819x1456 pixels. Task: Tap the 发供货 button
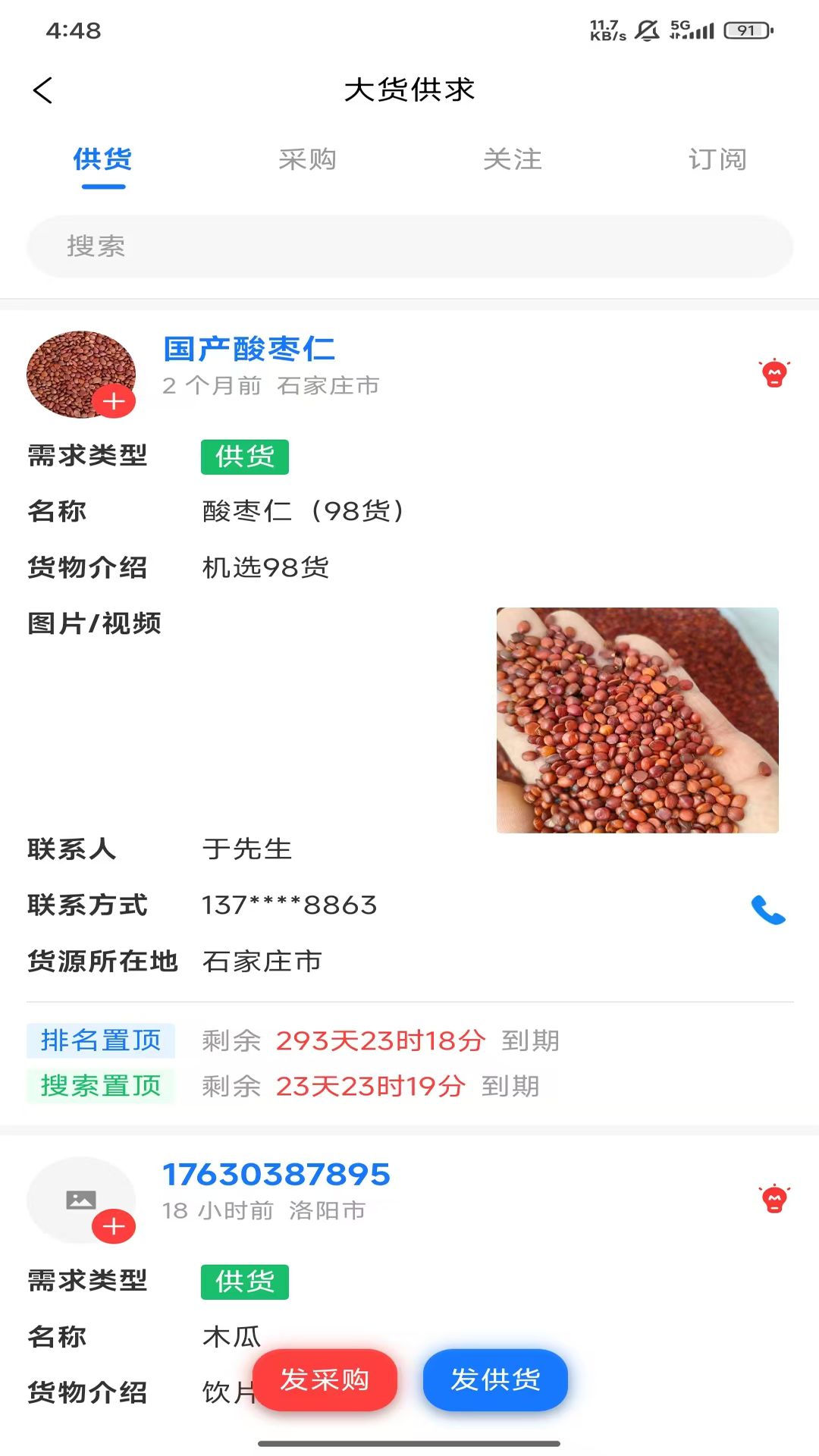[495, 1380]
